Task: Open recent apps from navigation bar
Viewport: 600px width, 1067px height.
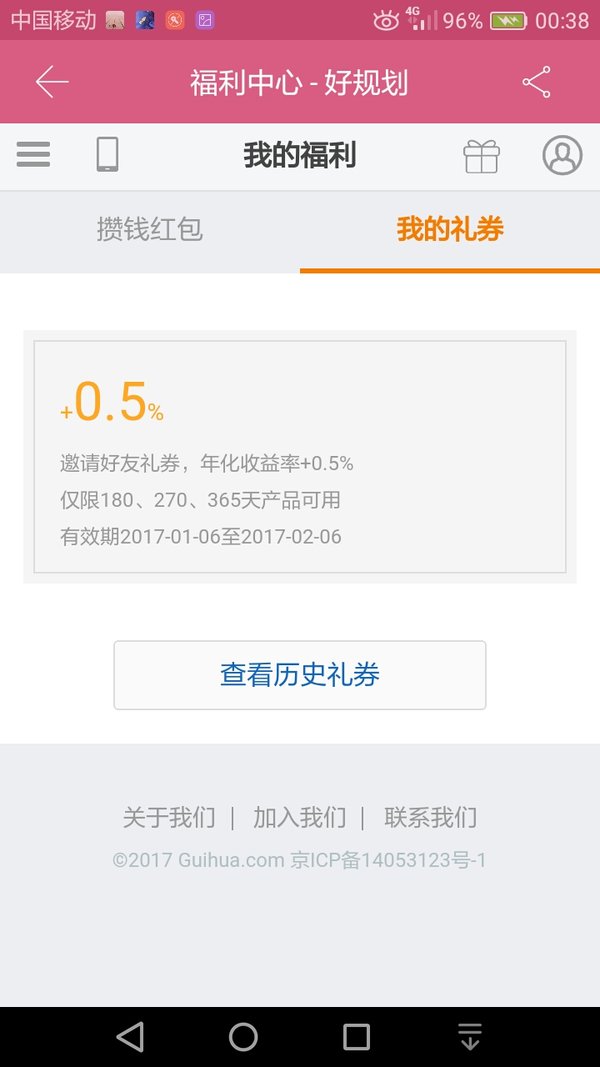Action: (x=356, y=1037)
